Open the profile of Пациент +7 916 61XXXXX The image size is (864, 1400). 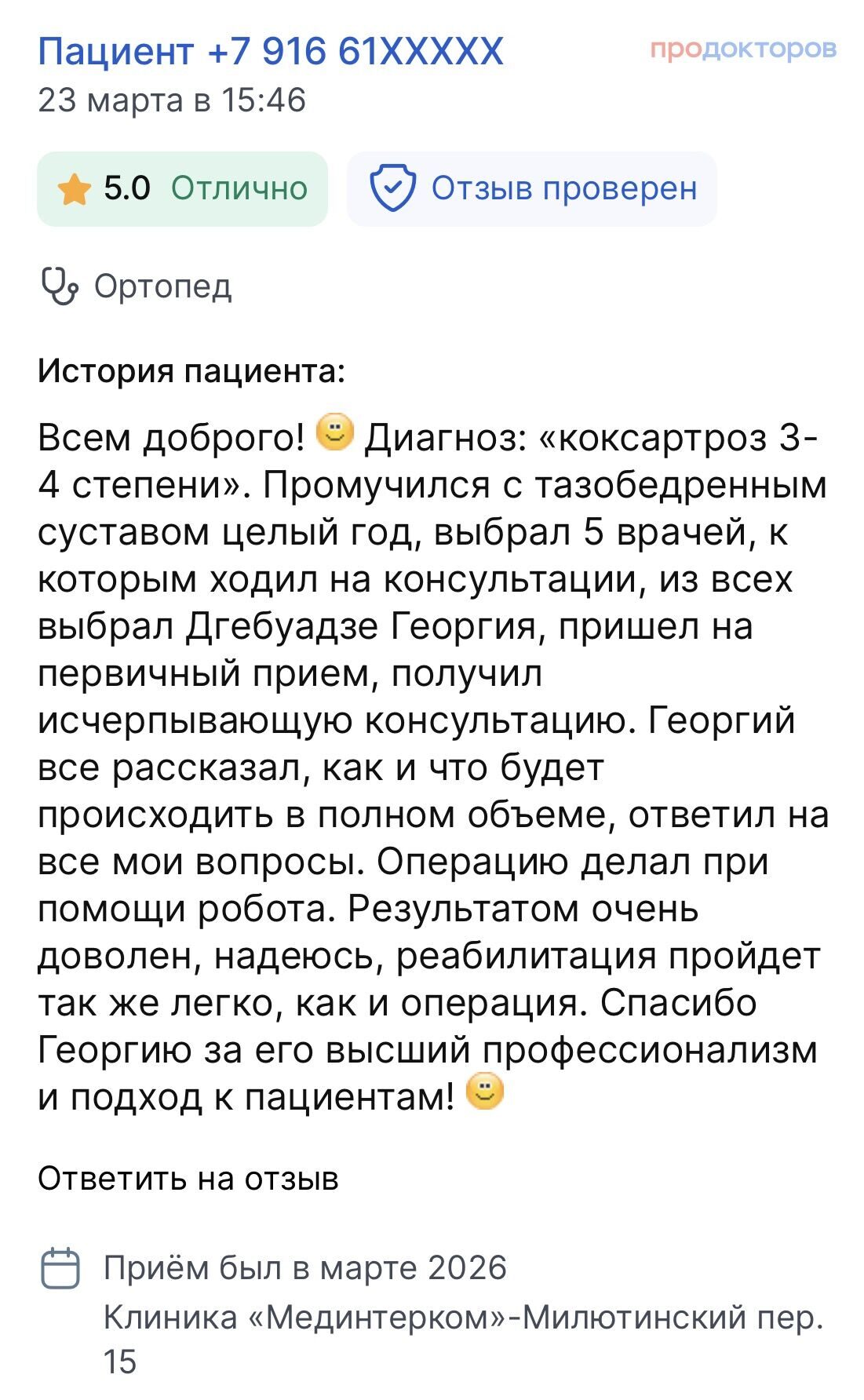271,52
